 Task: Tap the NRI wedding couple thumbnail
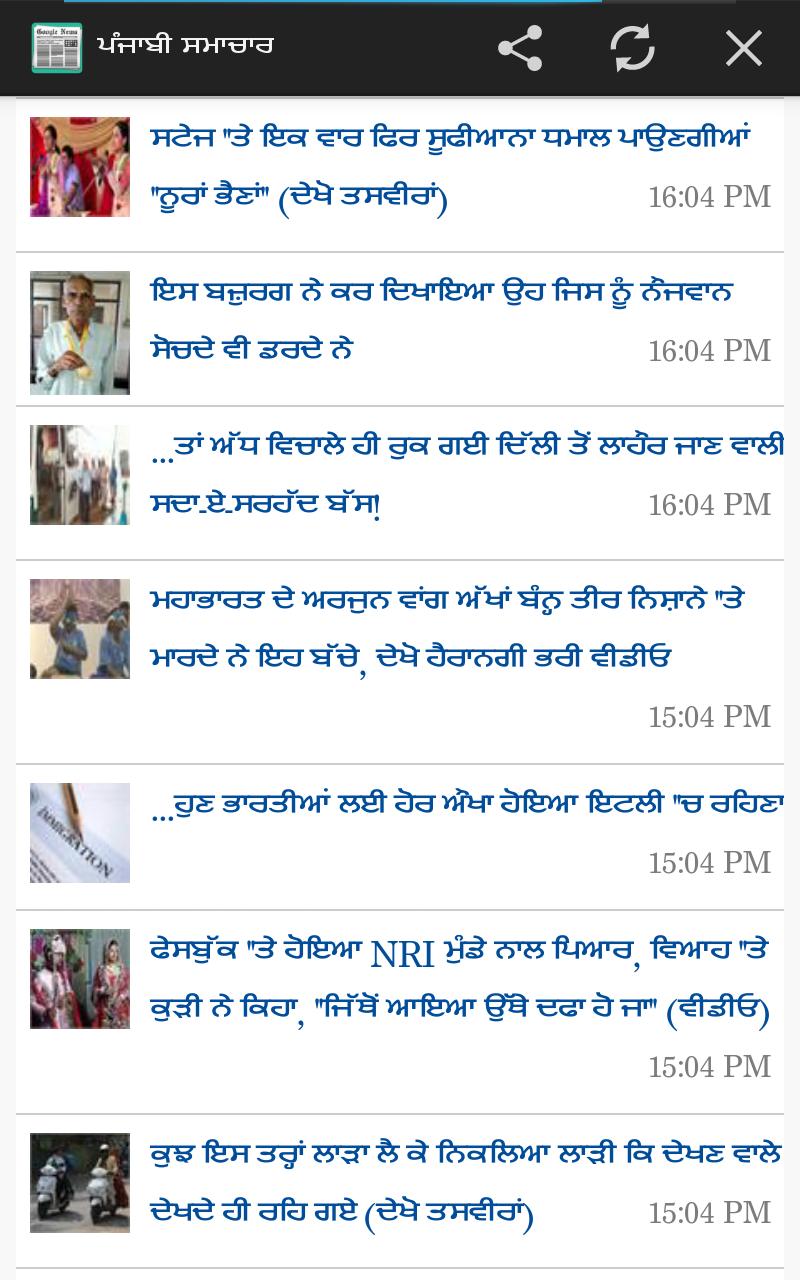(x=79, y=978)
